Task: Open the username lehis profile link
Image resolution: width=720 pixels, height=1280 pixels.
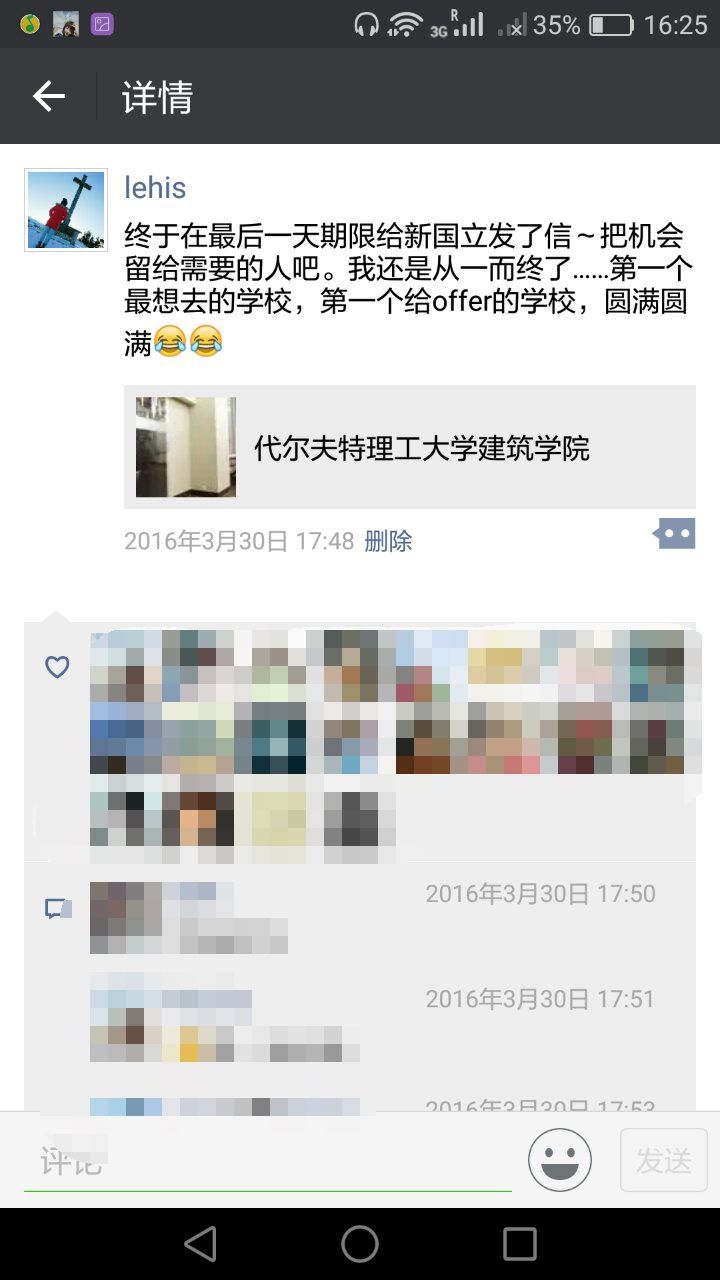Action: 155,188
